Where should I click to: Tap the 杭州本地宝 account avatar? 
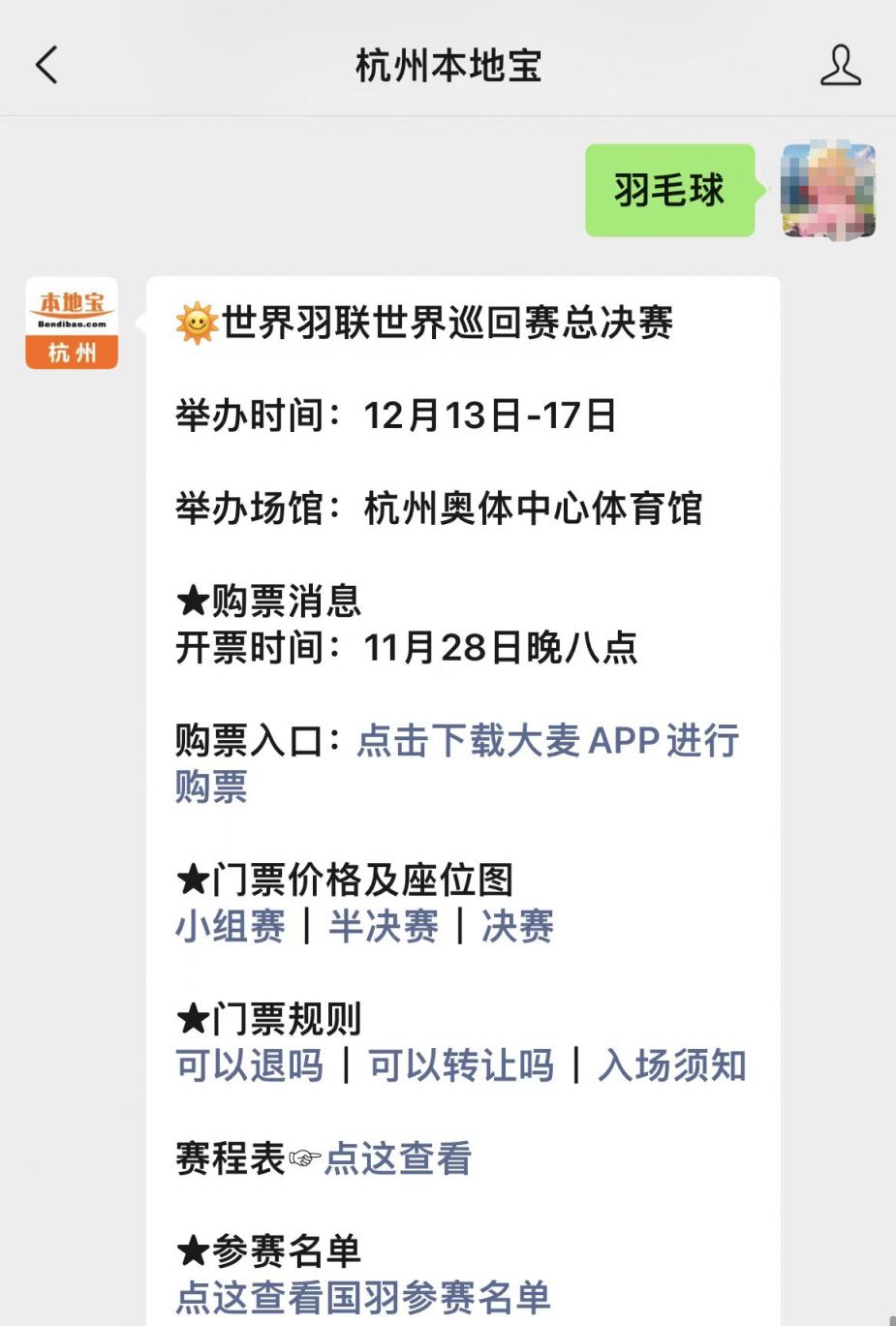72,324
